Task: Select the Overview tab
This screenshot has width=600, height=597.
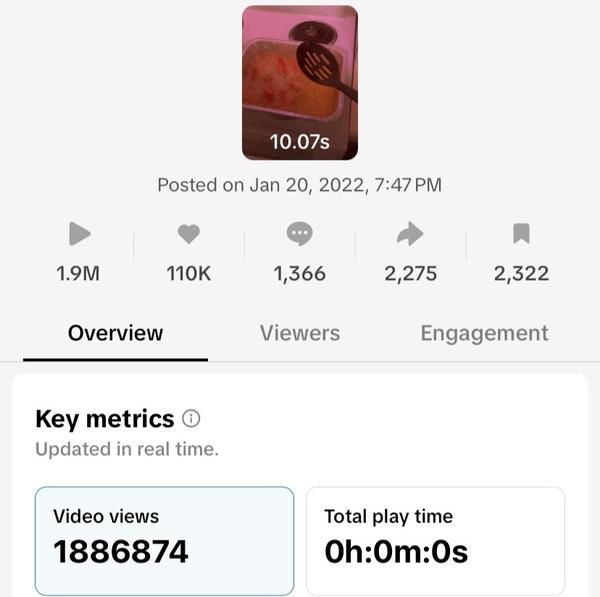Action: [115, 333]
